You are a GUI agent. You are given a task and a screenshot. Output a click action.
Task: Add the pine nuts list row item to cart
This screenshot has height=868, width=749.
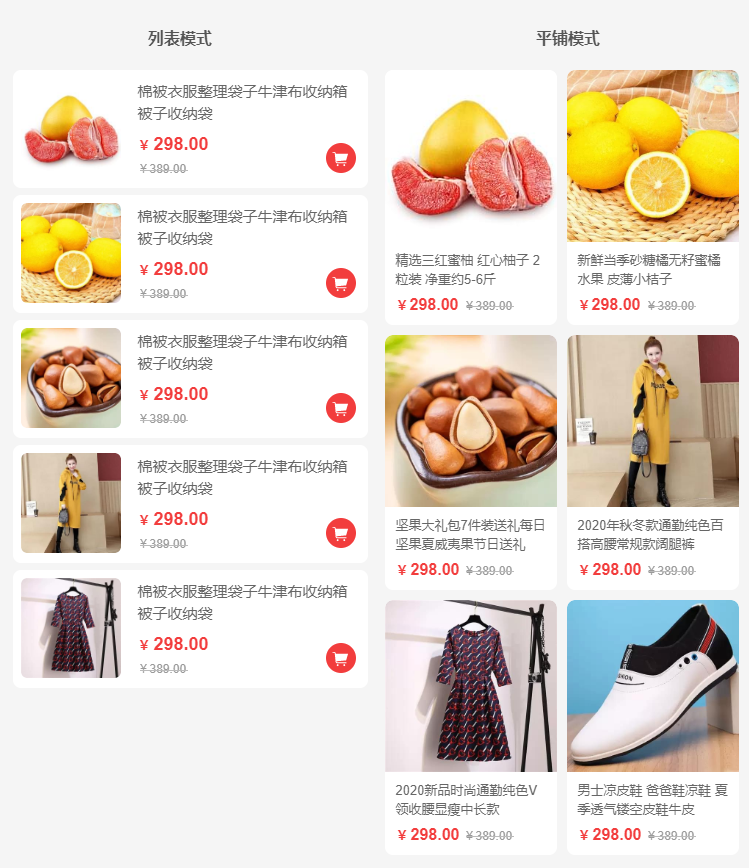coord(341,408)
